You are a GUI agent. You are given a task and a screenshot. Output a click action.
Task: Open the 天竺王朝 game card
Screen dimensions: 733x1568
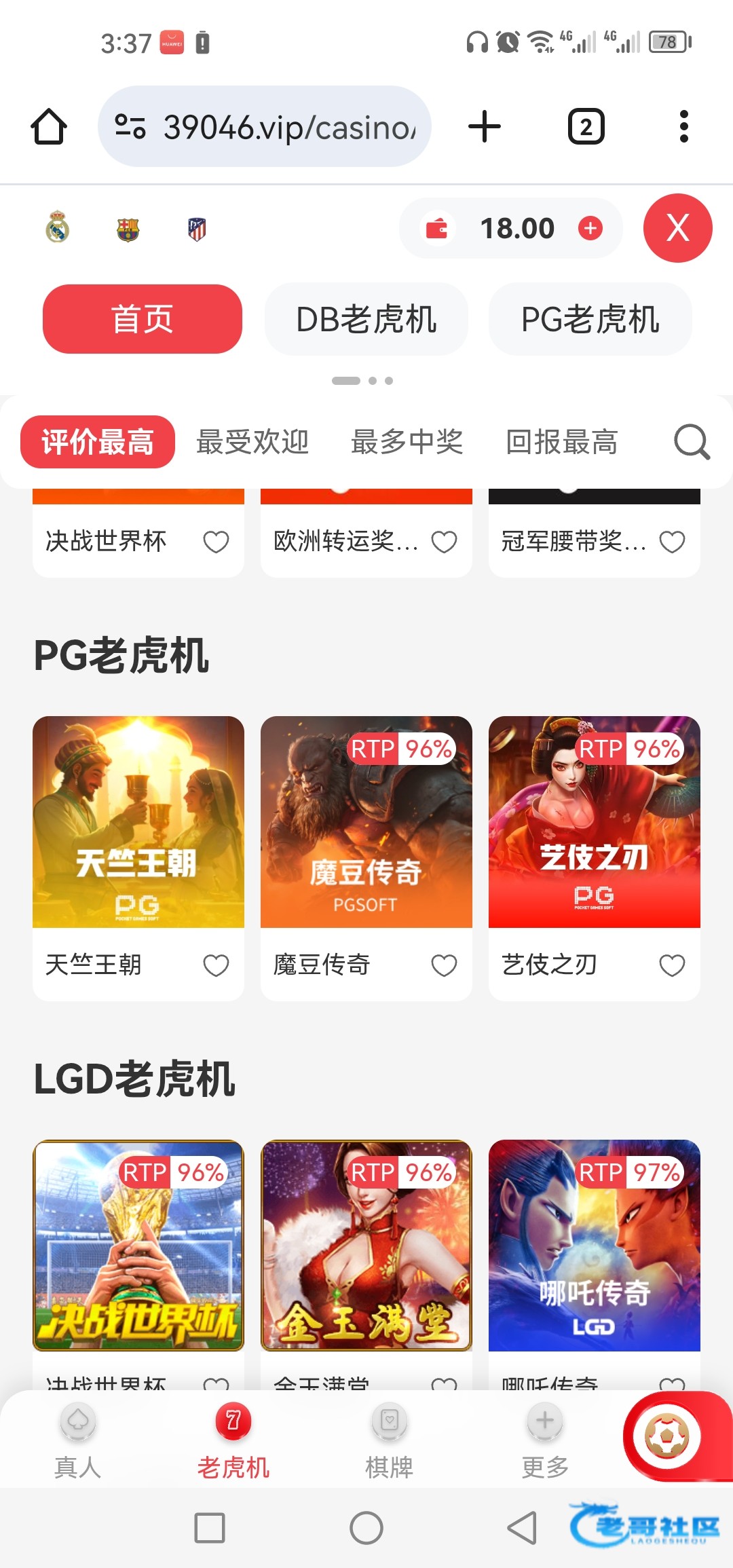(x=138, y=822)
